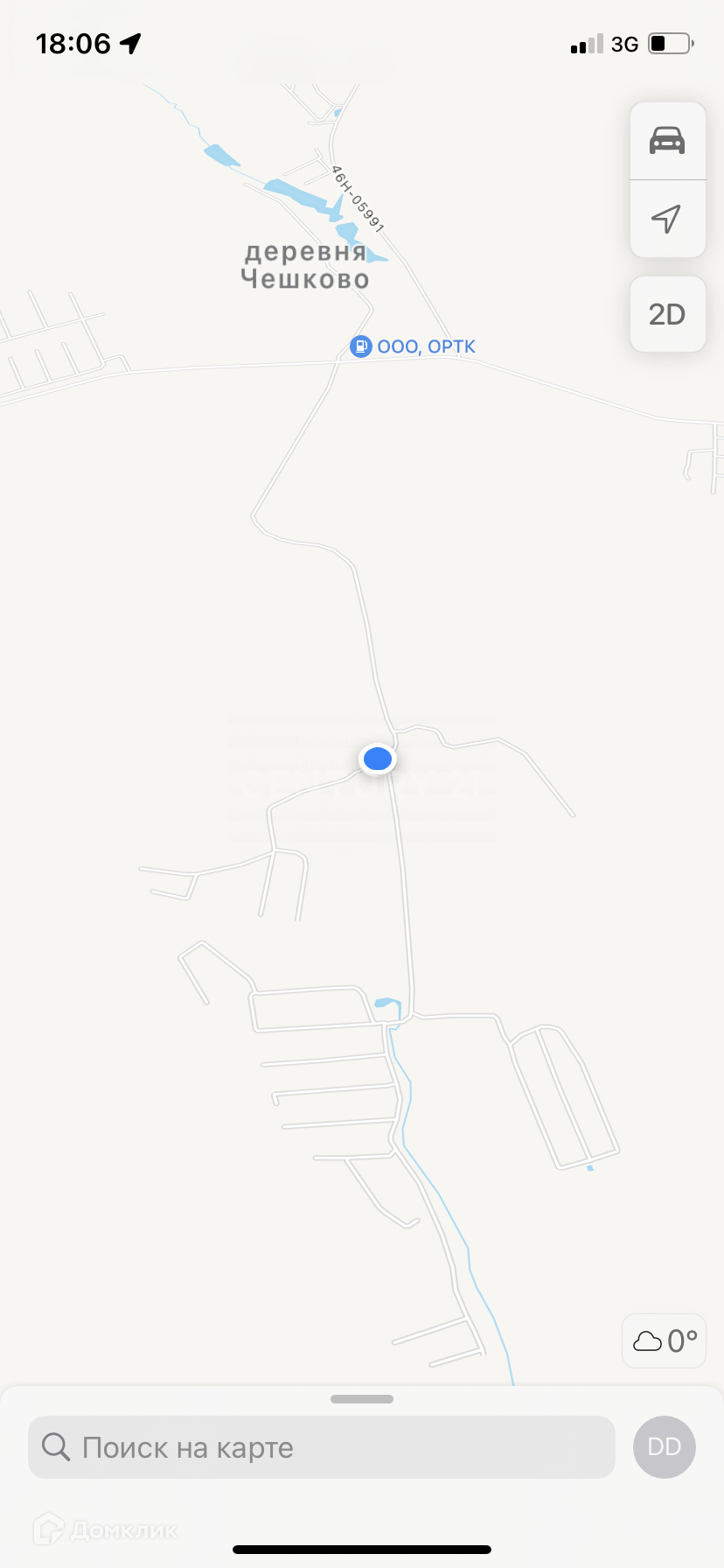The width and height of the screenshot is (724, 1568).
Task: Focus the Поиск на карте search field
Action: pyautogui.click(x=322, y=1447)
